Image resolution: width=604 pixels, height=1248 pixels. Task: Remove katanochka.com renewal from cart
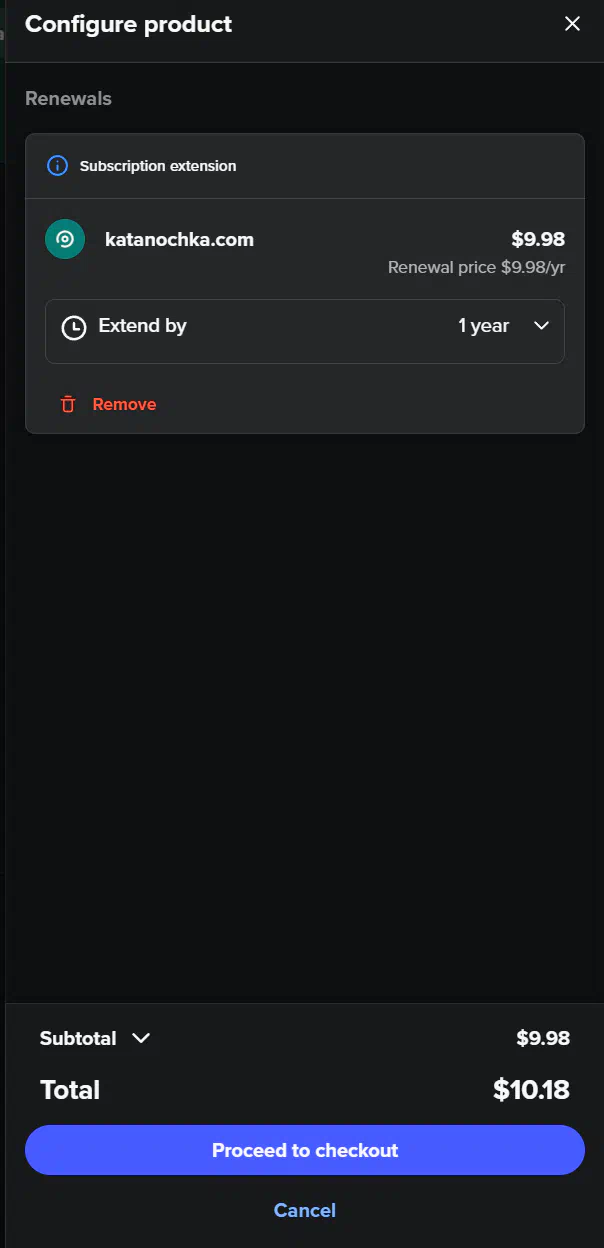point(108,404)
